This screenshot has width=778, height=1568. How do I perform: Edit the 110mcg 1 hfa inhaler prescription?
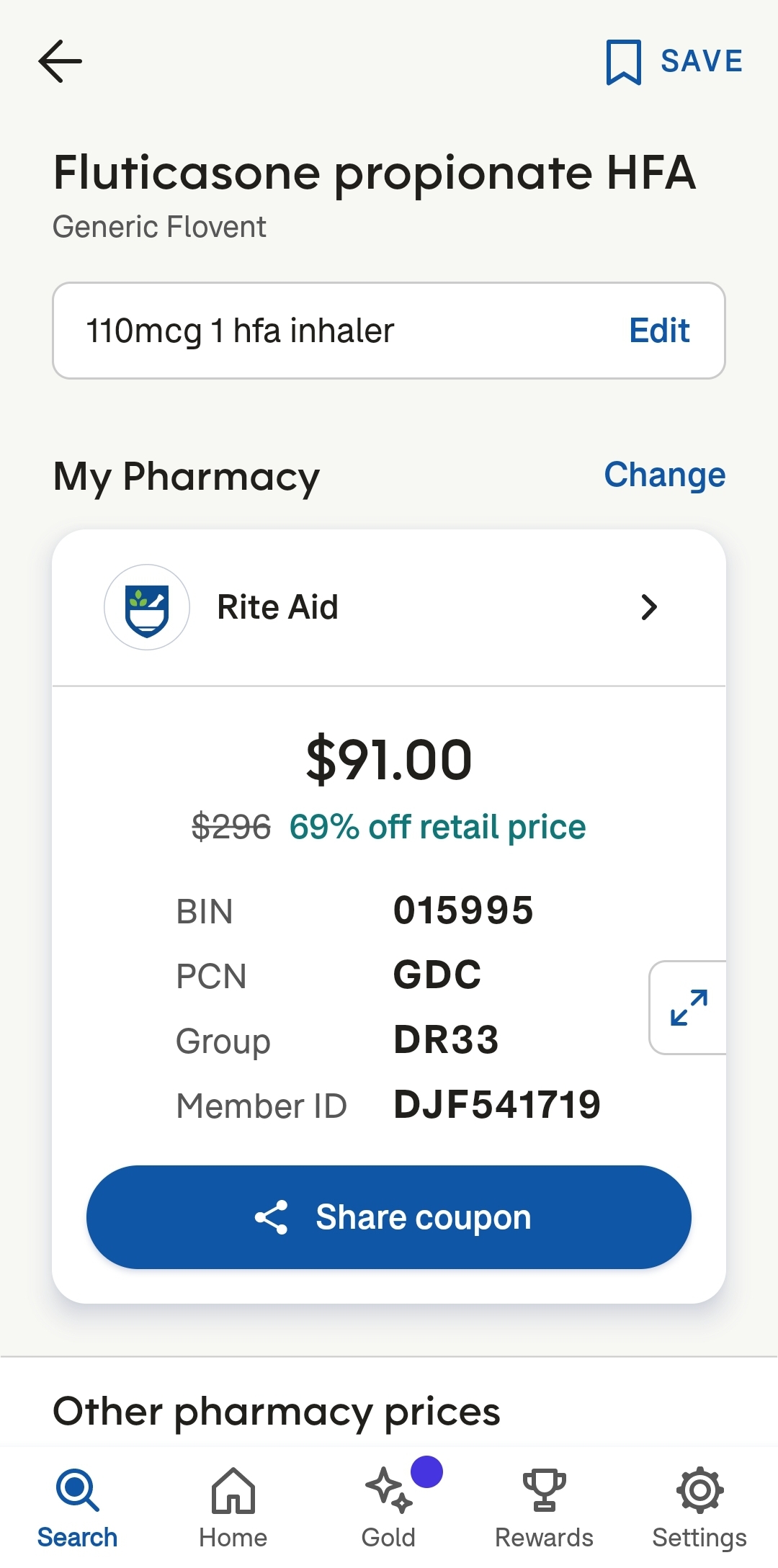tap(658, 331)
